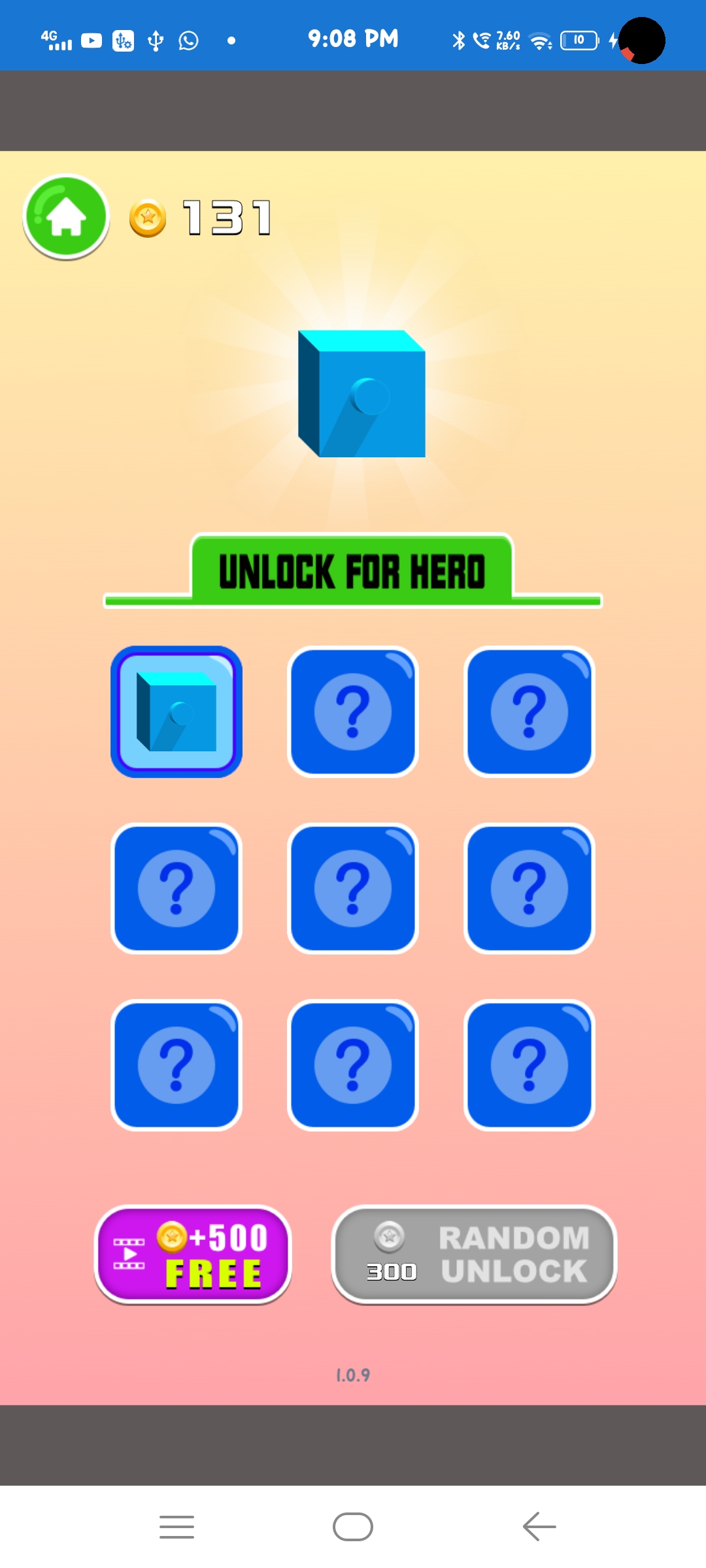This screenshot has height=1568, width=706.
Task: Watch video for +500 free coins
Action: (193, 1254)
